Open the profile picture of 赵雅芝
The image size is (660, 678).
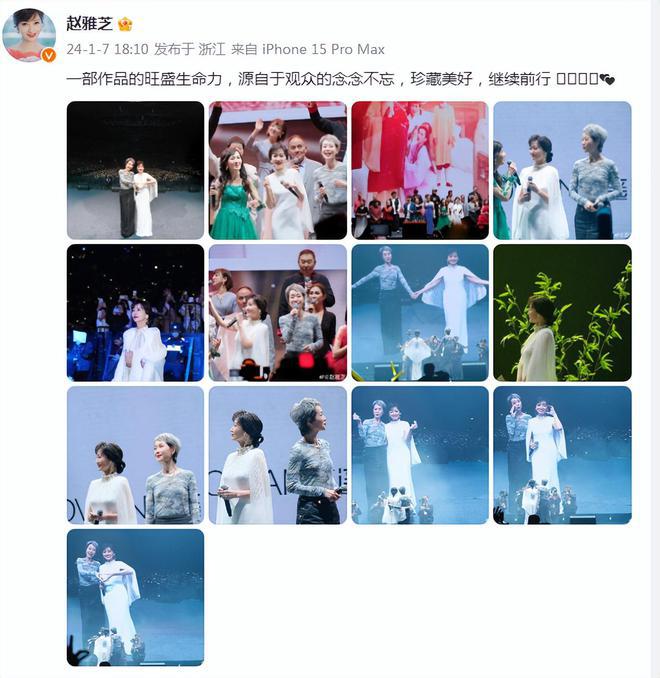click(x=28, y=37)
